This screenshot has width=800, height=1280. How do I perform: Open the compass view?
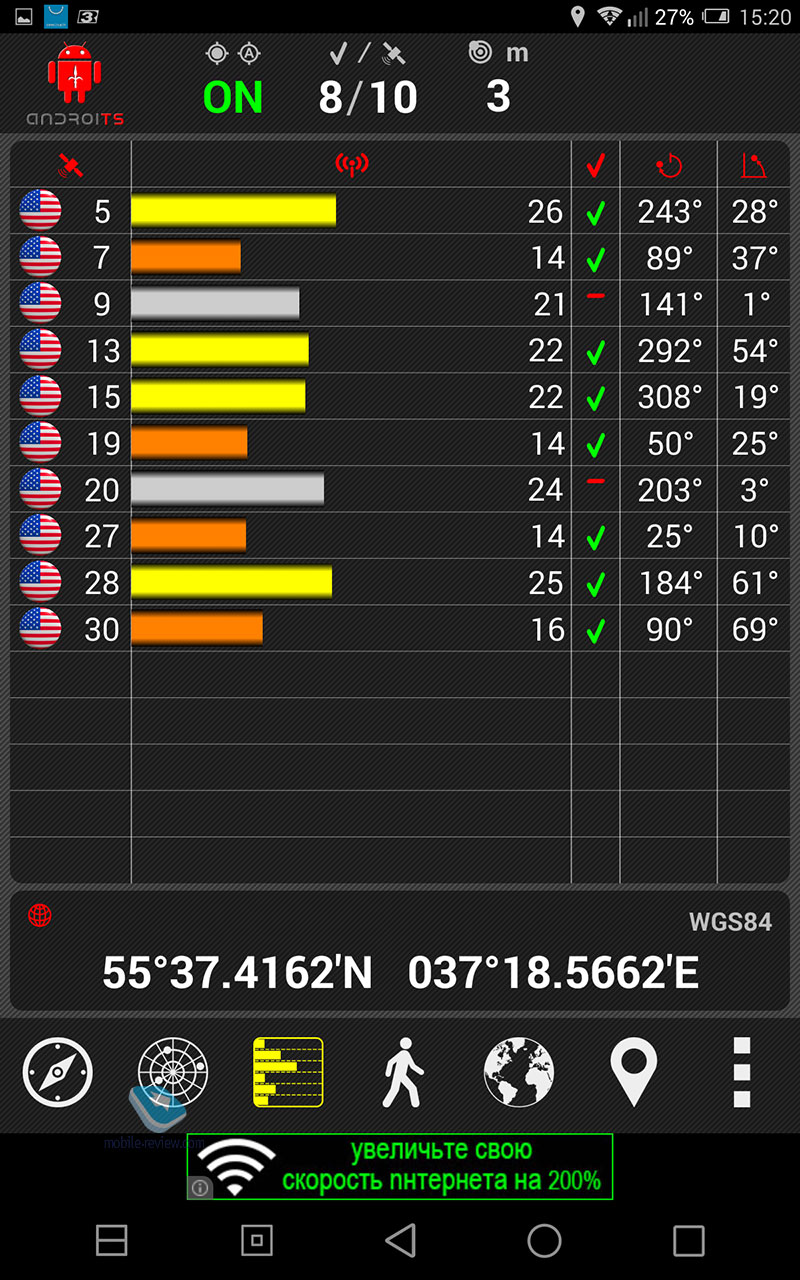coord(58,1071)
